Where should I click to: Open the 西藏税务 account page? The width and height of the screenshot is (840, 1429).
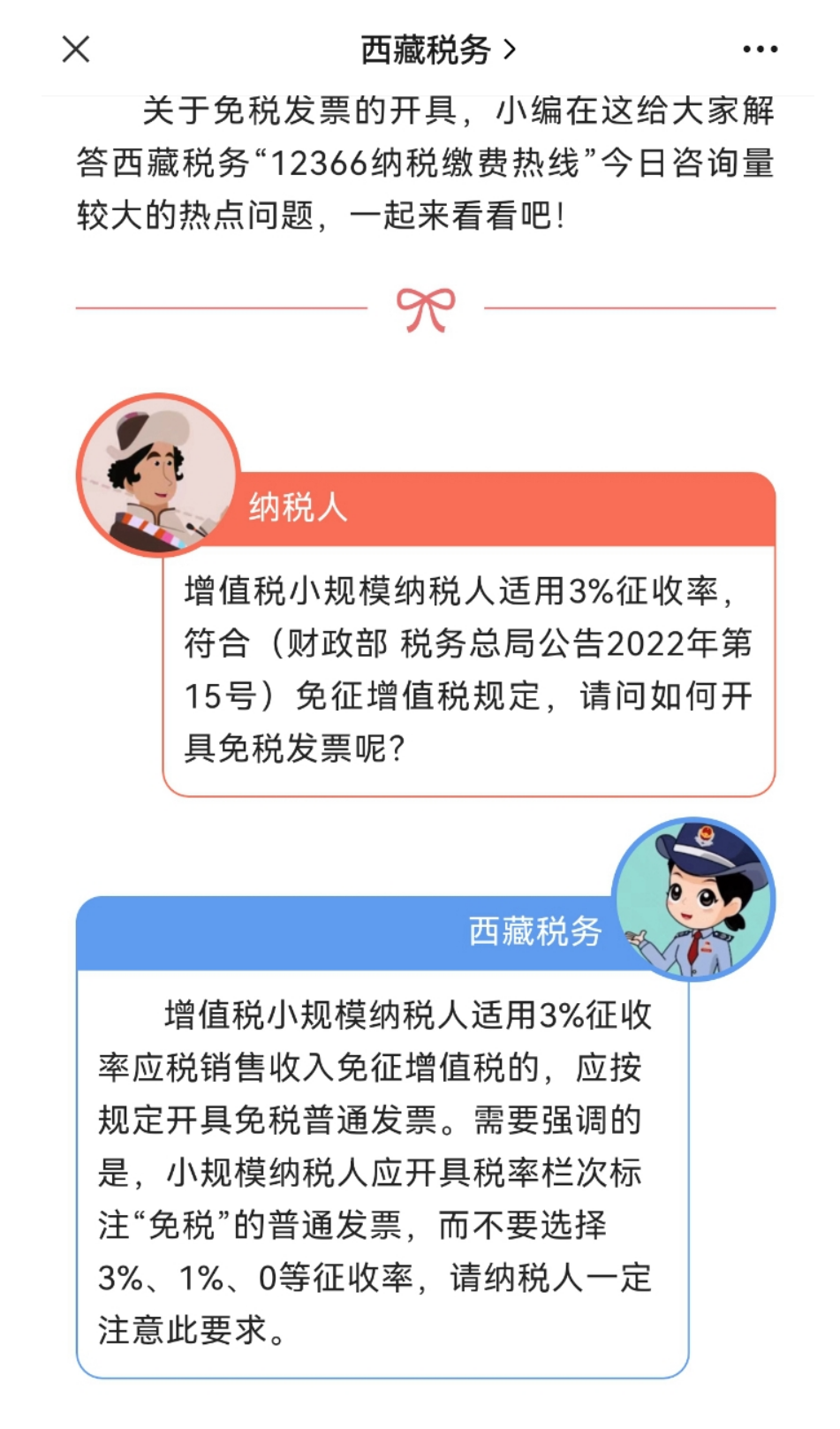point(437,49)
